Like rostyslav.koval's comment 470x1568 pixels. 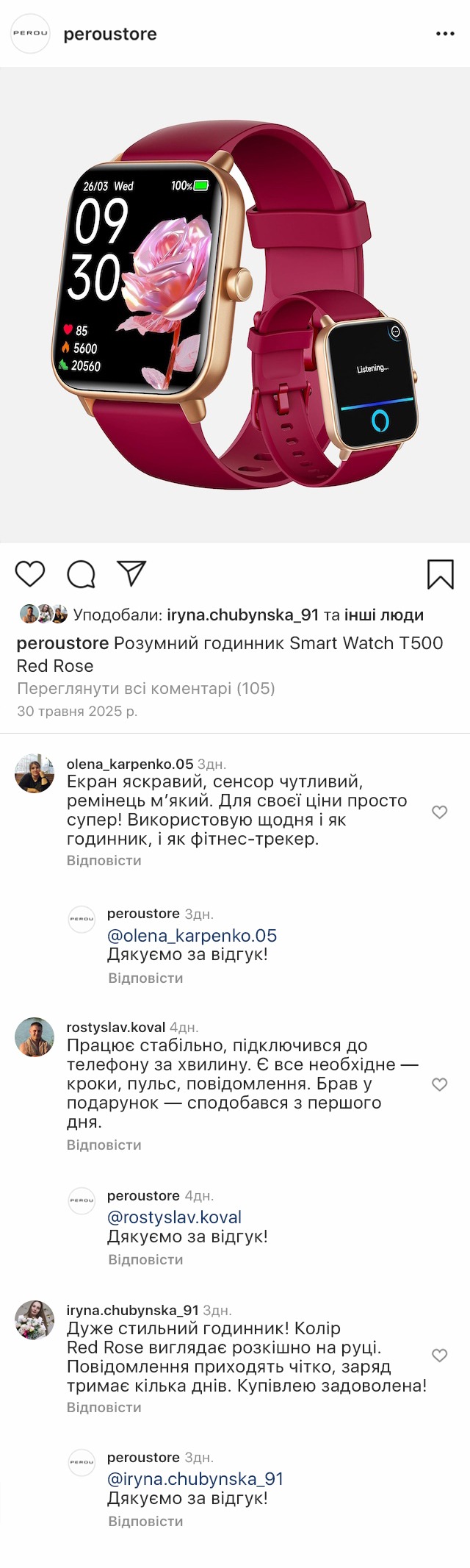(439, 1084)
